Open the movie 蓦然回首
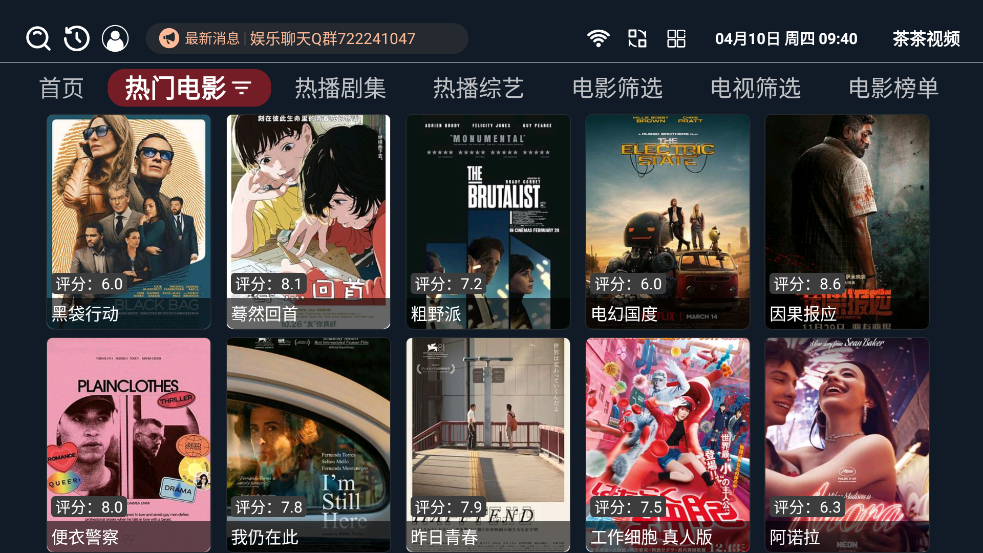The height and width of the screenshot is (553, 983). (308, 221)
